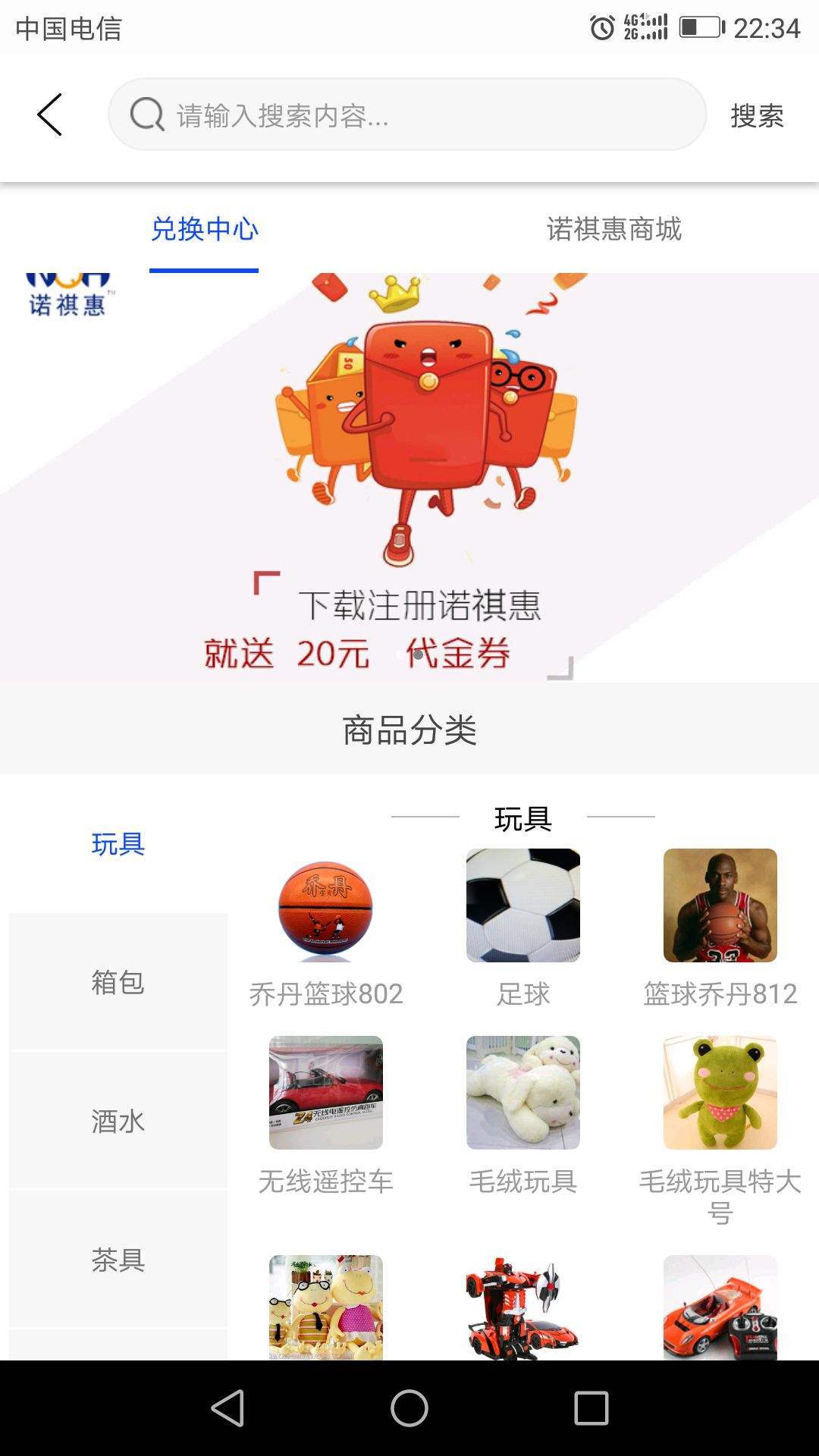Open the 20元代金券 promotional banner

tap(409, 478)
